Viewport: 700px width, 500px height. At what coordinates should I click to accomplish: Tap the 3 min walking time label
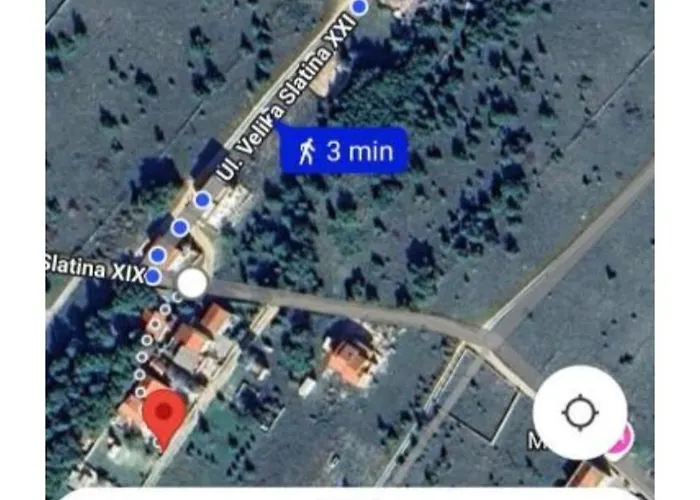344,151
